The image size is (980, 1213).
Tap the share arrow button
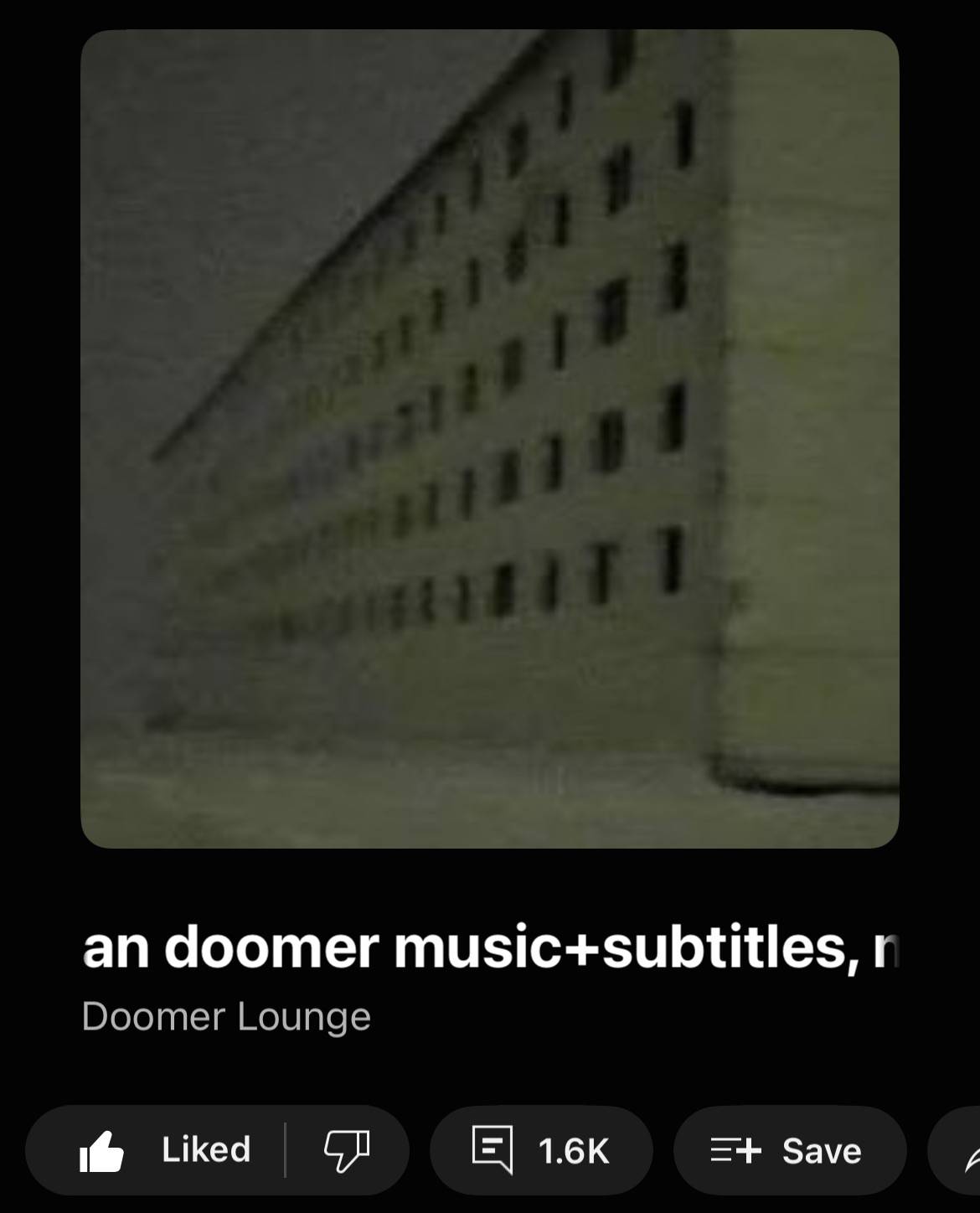click(x=963, y=1152)
